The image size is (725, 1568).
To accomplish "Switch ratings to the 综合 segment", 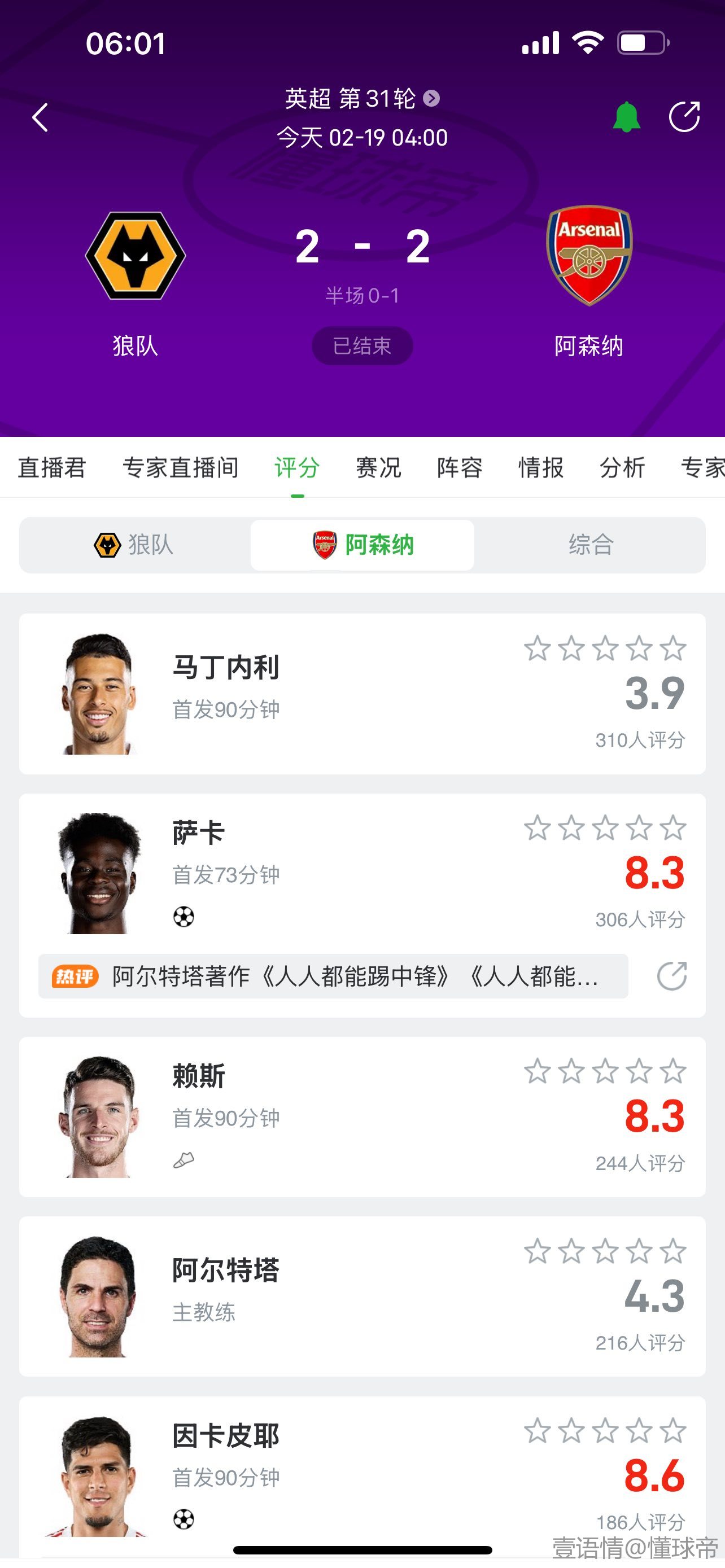I will pos(590,545).
